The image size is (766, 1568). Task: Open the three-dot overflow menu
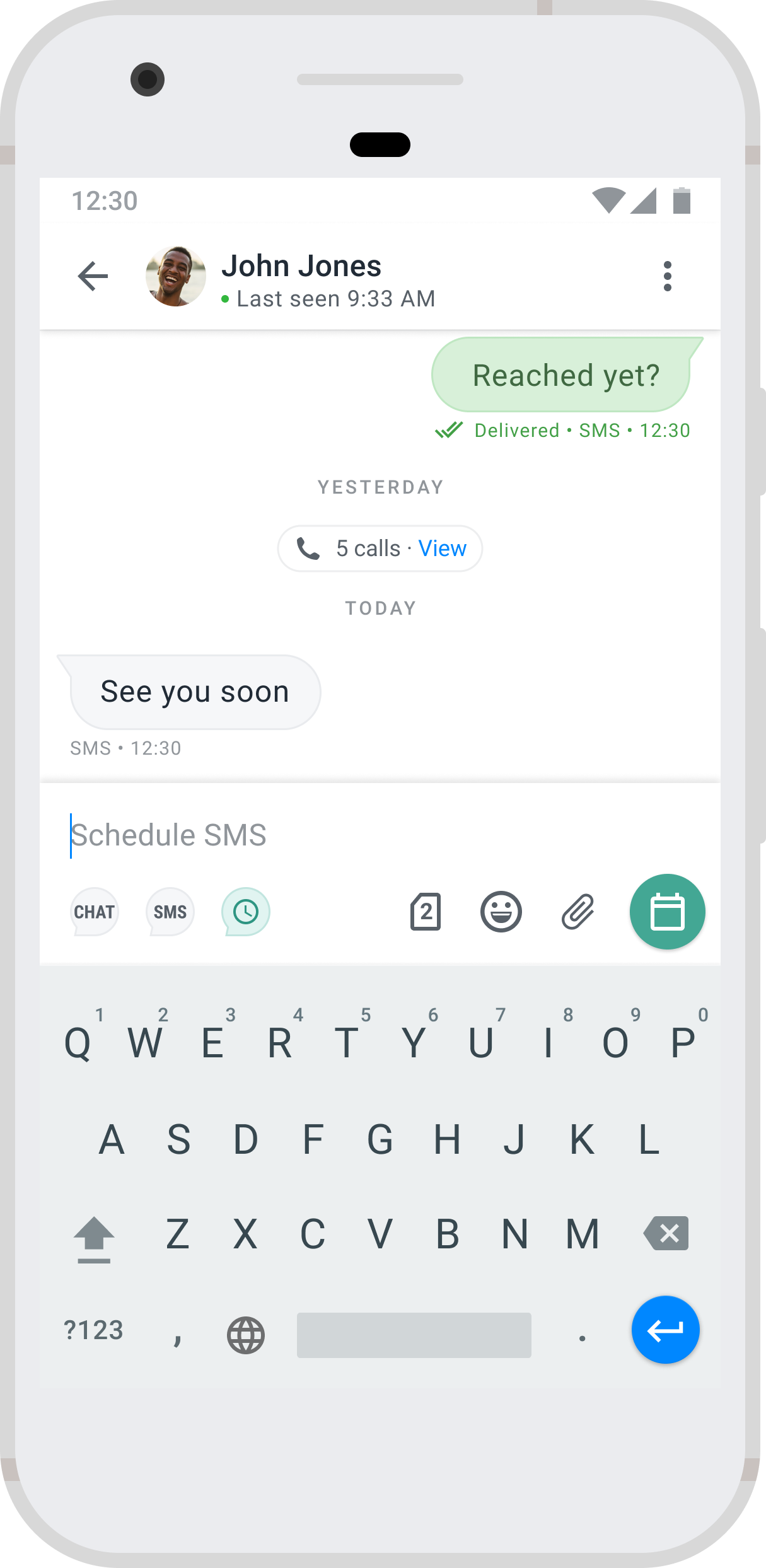click(x=668, y=276)
